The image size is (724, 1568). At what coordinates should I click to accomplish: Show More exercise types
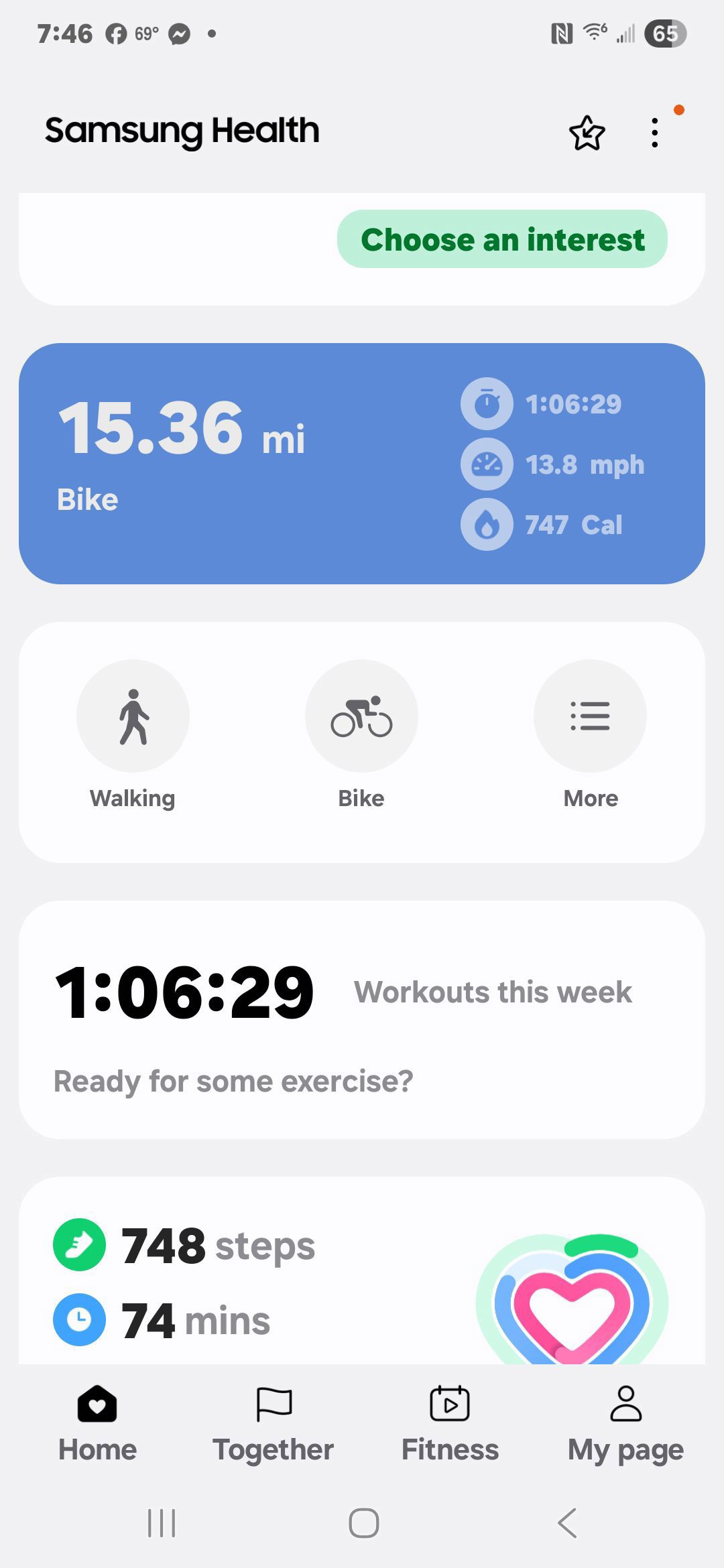590,716
